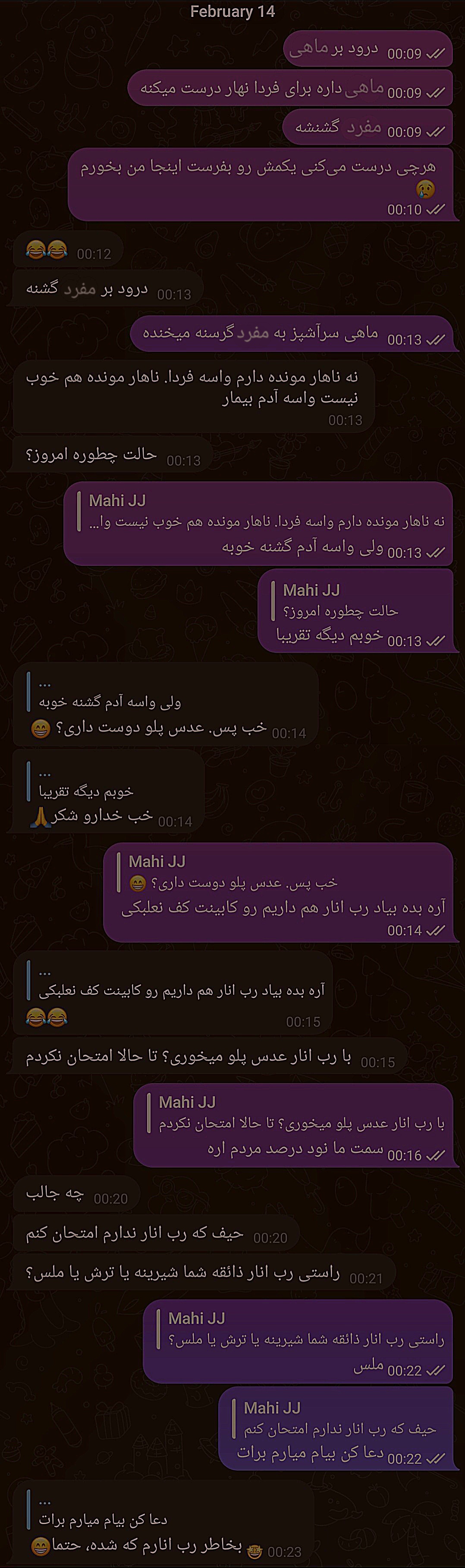Tap the February 14 date chip
465x1568 pixels.
pyautogui.click(x=232, y=12)
